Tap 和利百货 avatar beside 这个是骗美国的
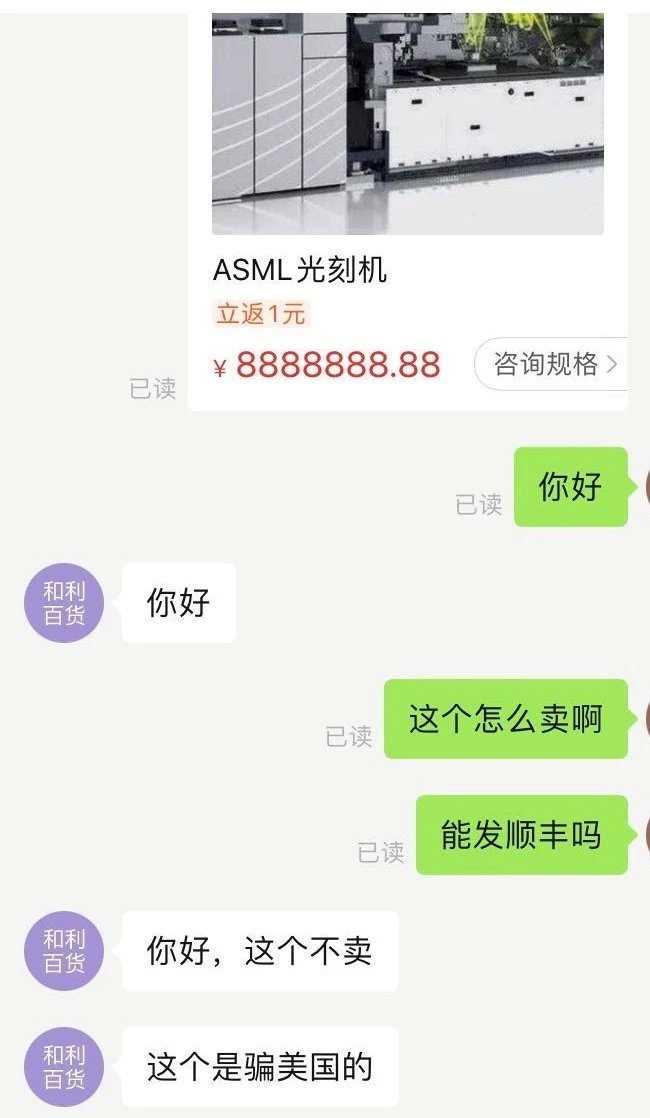 [x=64, y=1067]
